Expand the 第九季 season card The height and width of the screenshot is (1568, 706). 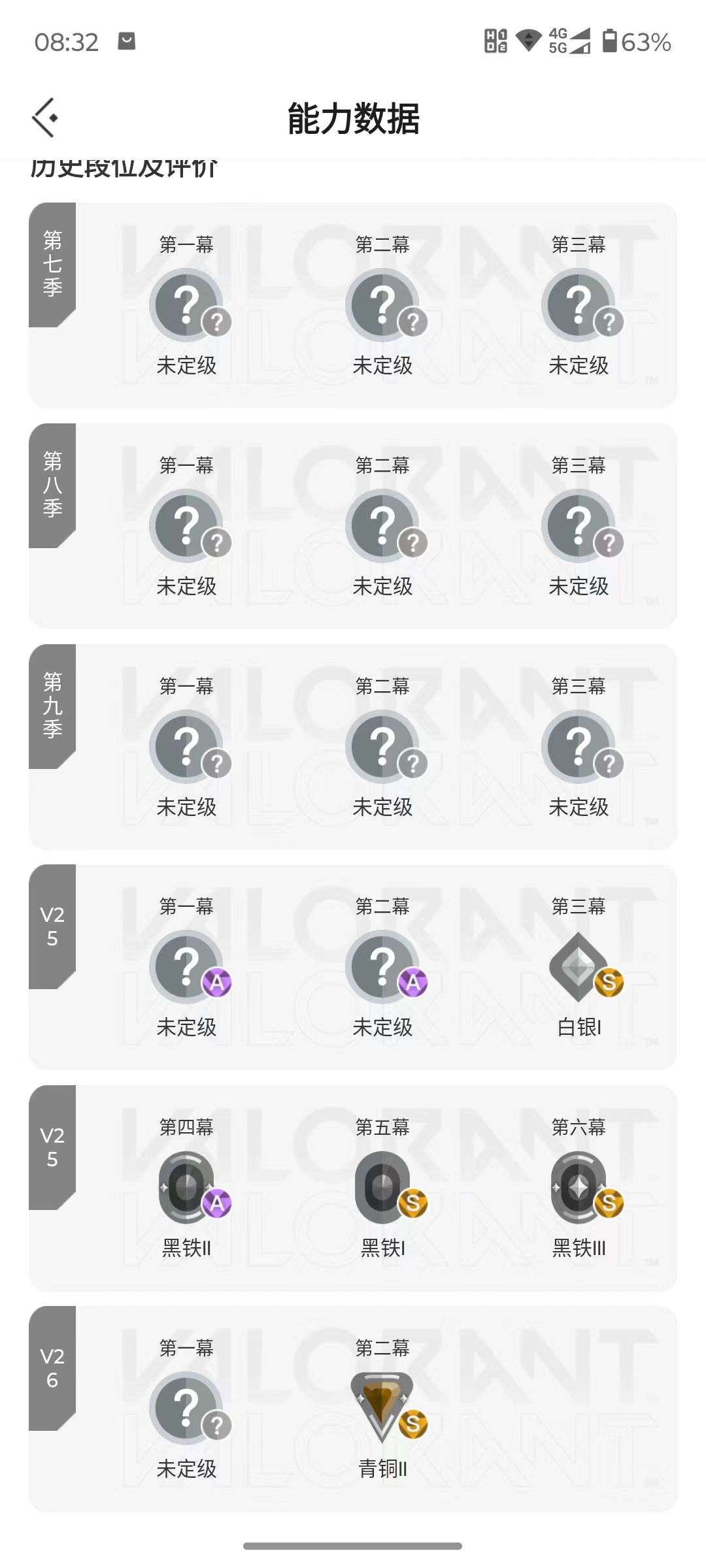pyautogui.click(x=353, y=745)
